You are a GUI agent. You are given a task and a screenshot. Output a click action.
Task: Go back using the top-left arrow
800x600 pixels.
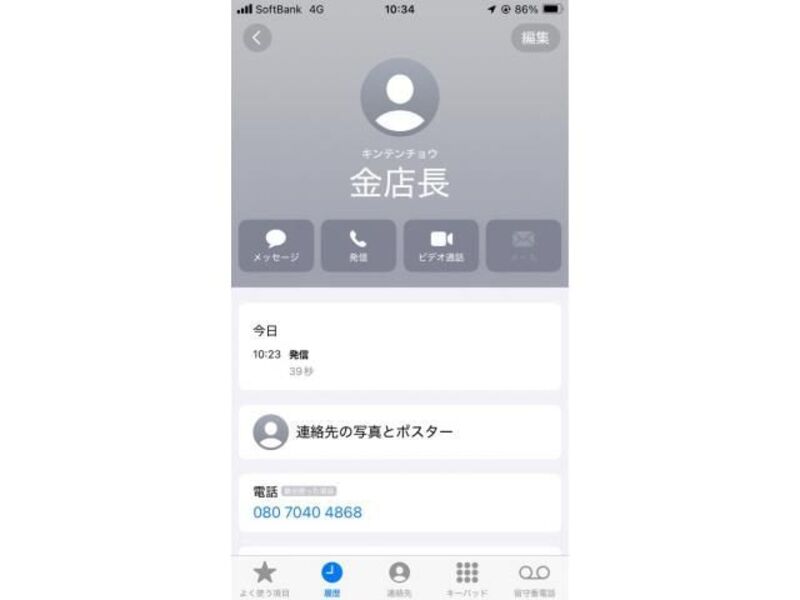(x=257, y=38)
